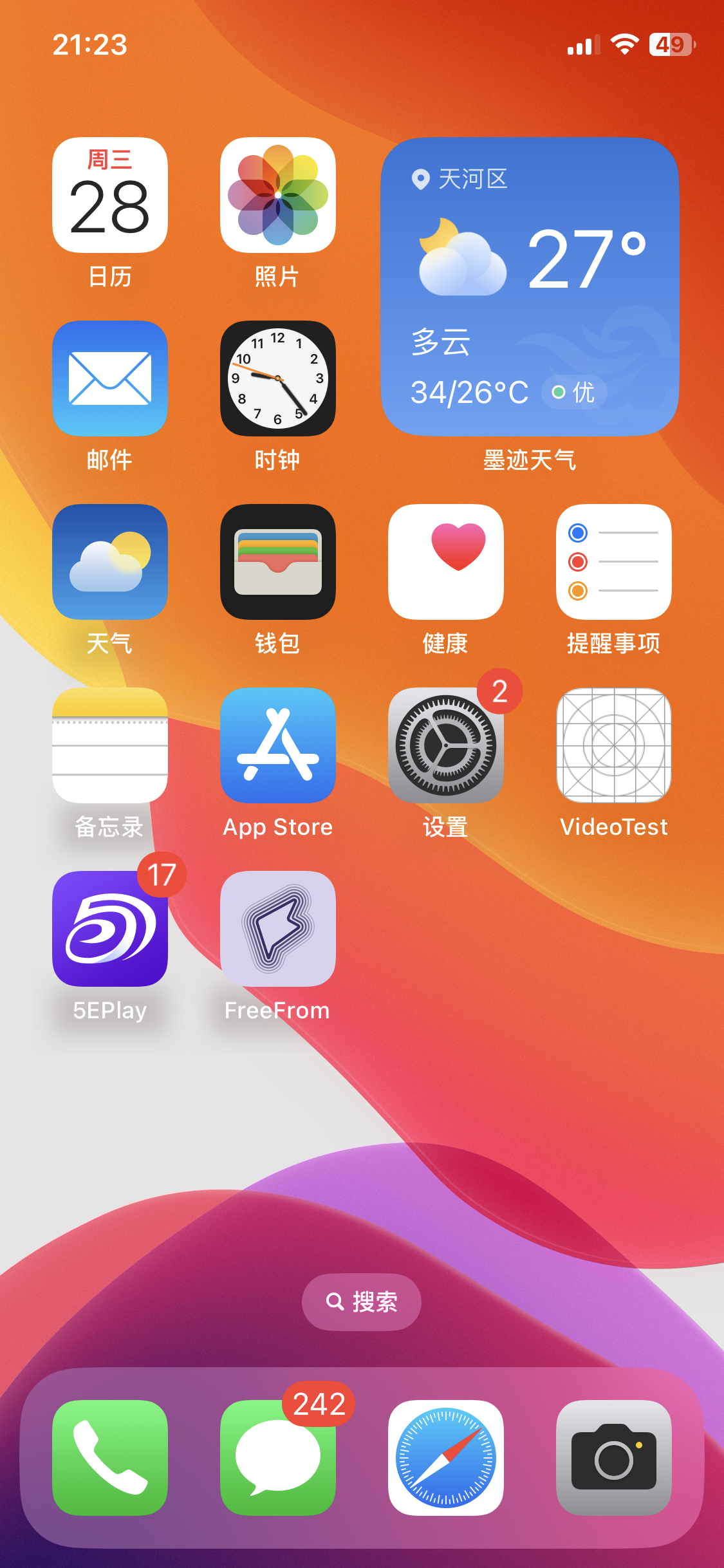Open the 5EPlay app
This screenshot has width=724, height=1568.
coord(110,929)
